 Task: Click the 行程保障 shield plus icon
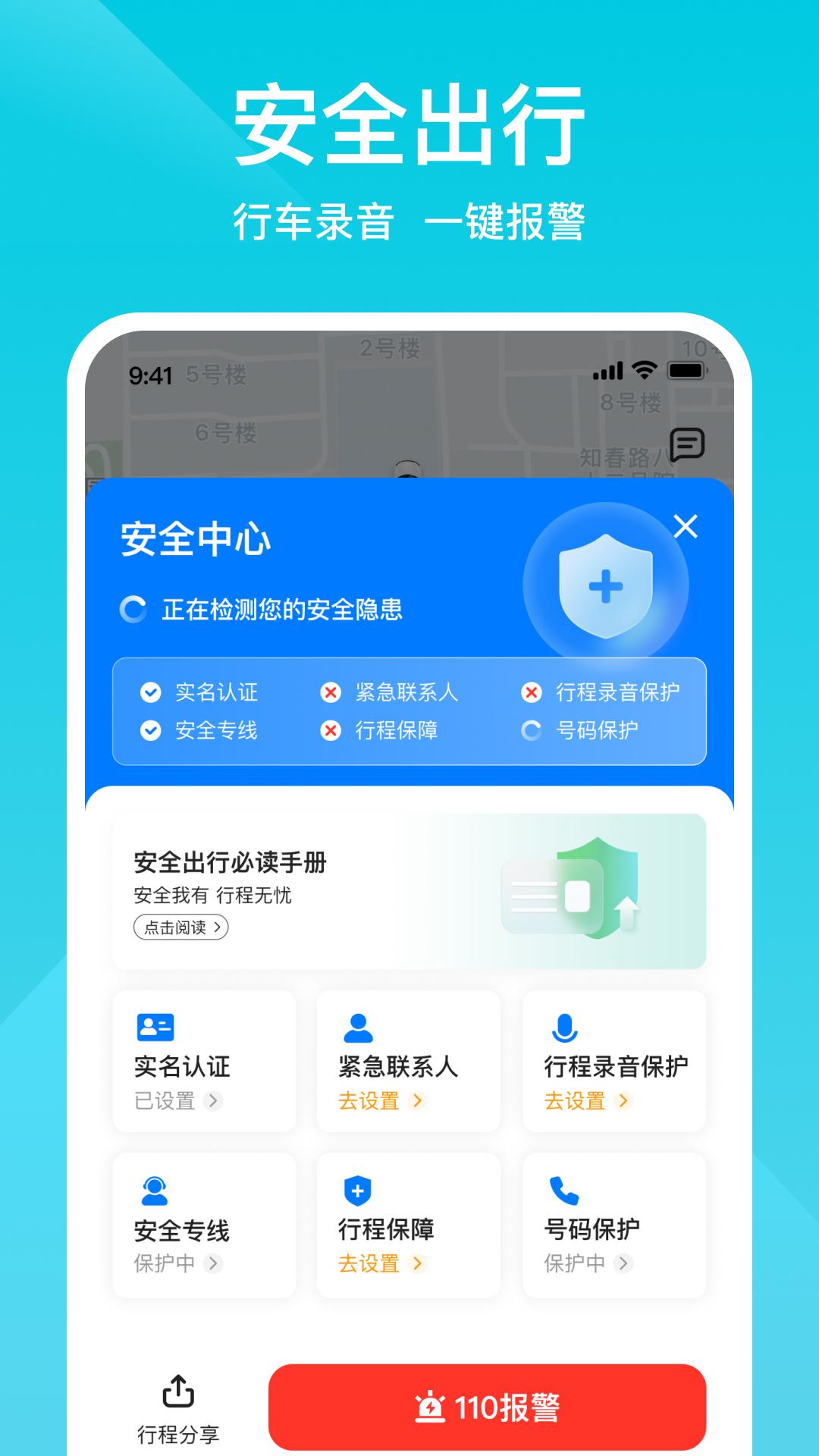tap(356, 1191)
